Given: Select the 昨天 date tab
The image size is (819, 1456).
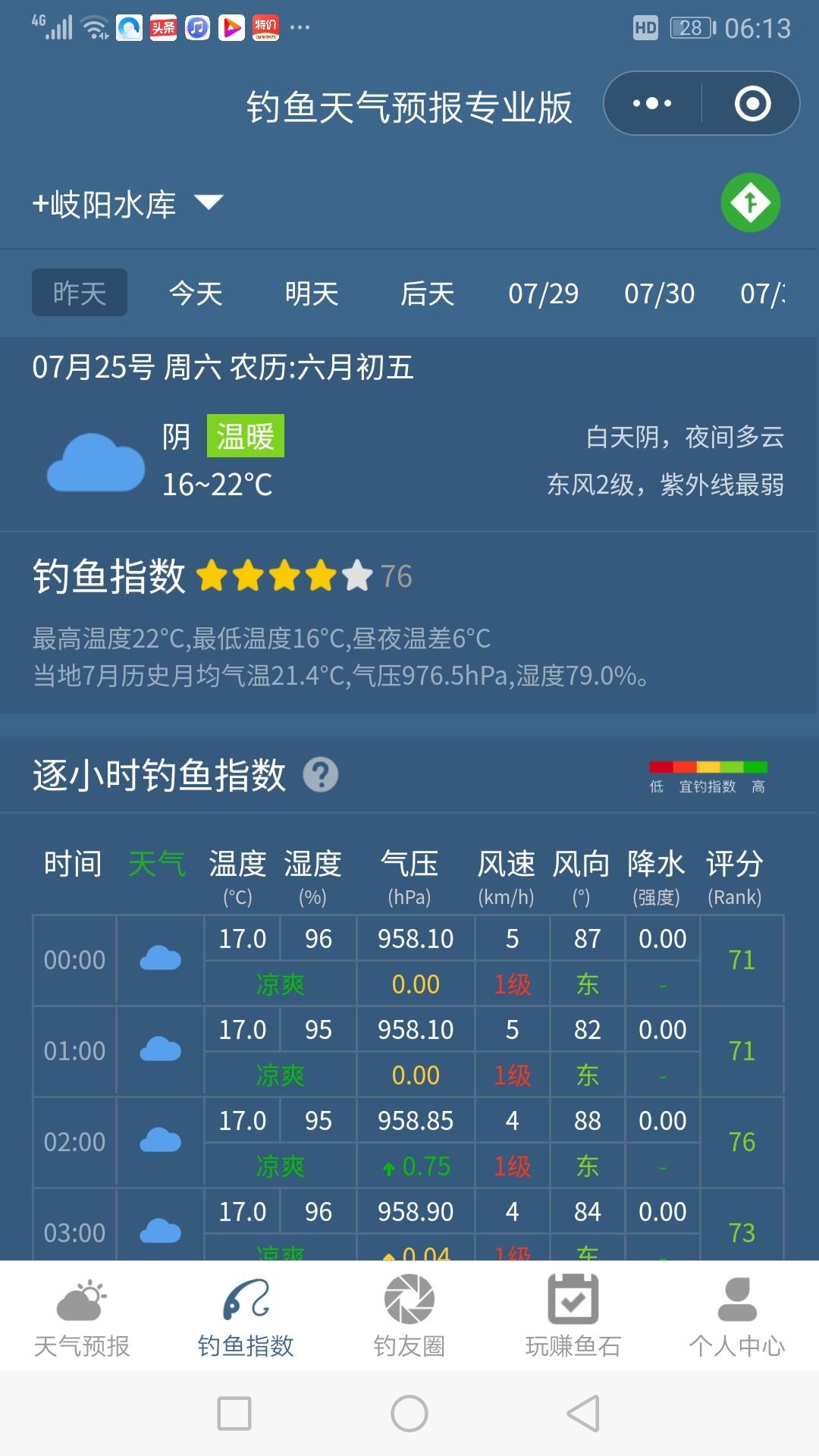Looking at the screenshot, I should [79, 293].
